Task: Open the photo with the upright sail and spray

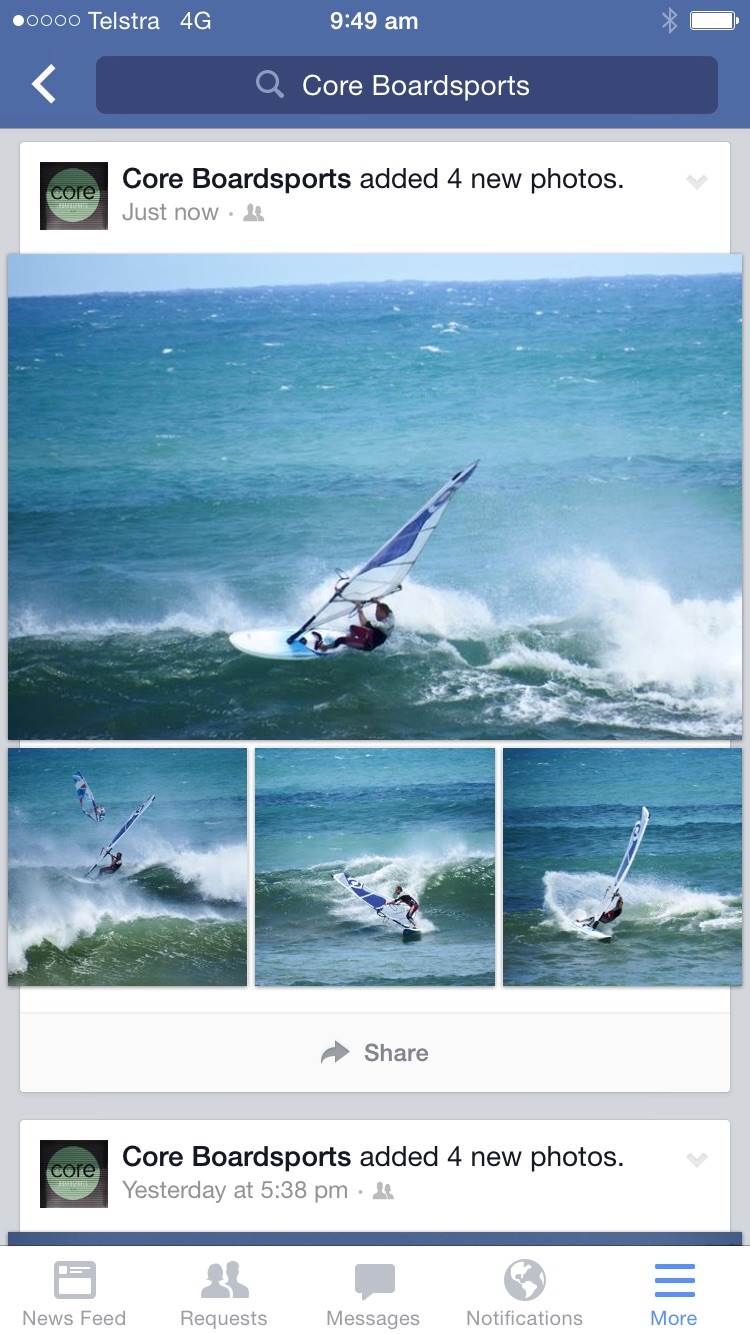Action: pyautogui.click(x=622, y=867)
